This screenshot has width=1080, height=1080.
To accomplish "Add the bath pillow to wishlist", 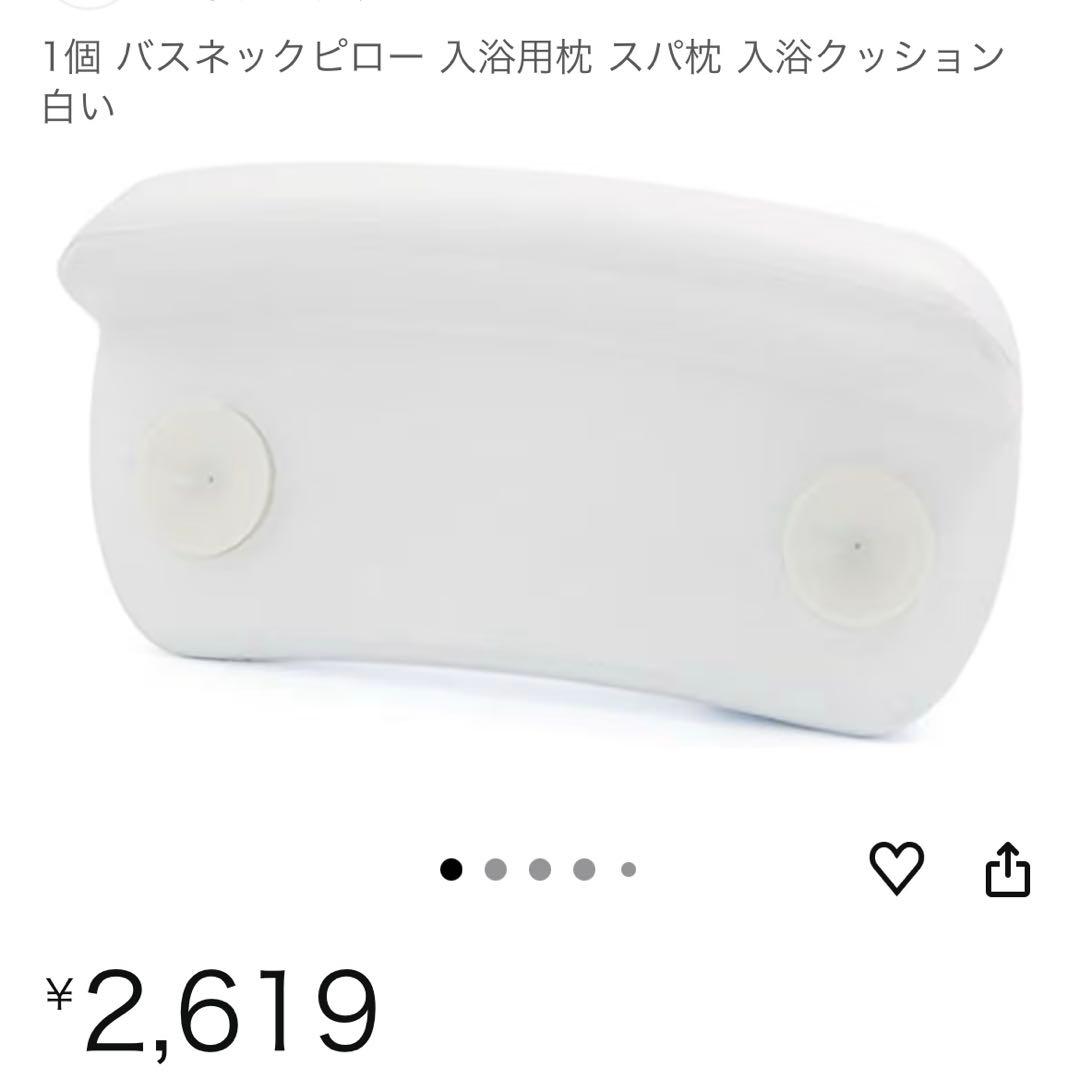I will click(x=896, y=867).
